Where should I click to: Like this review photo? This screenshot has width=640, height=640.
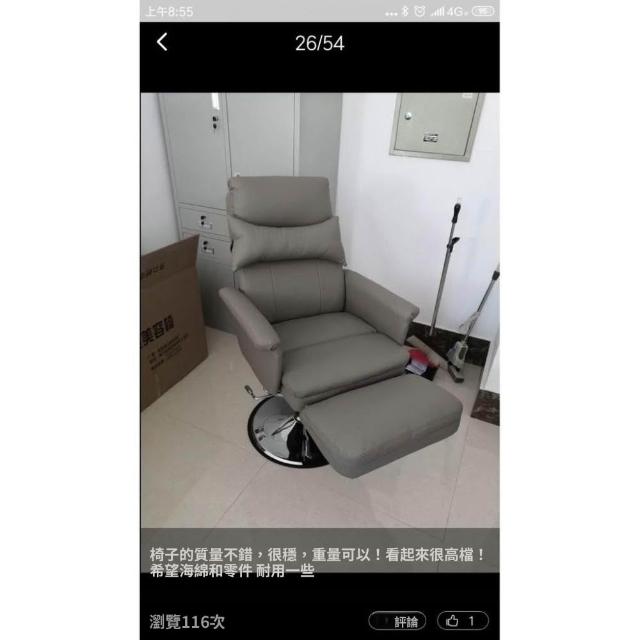pyautogui.click(x=461, y=621)
